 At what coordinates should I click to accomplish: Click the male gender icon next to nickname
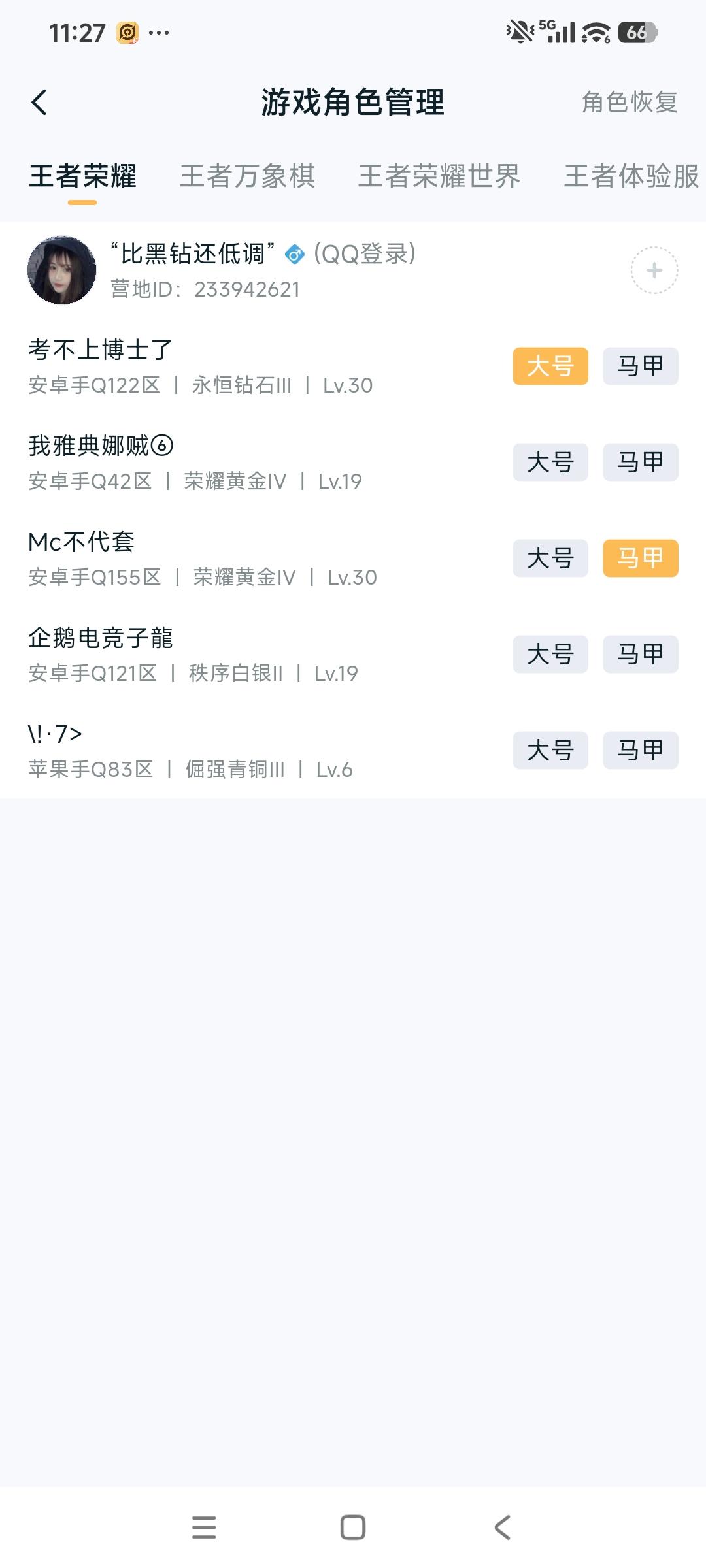click(294, 255)
